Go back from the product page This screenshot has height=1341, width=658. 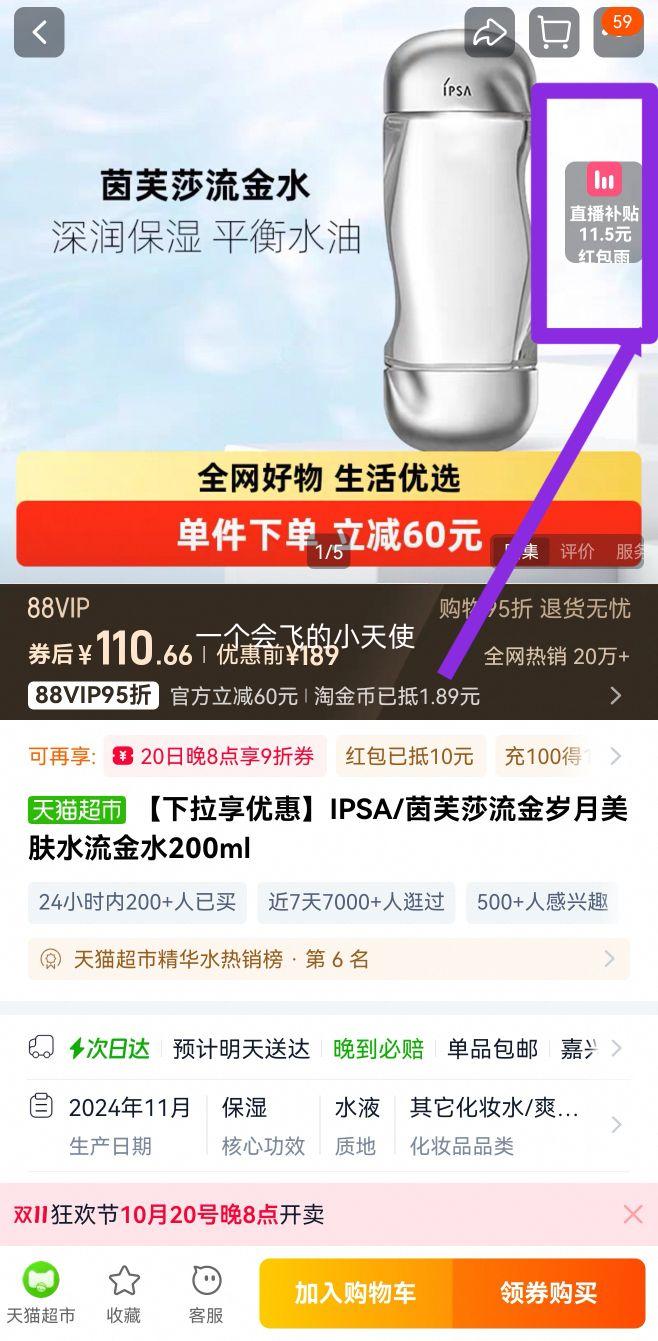point(39,33)
